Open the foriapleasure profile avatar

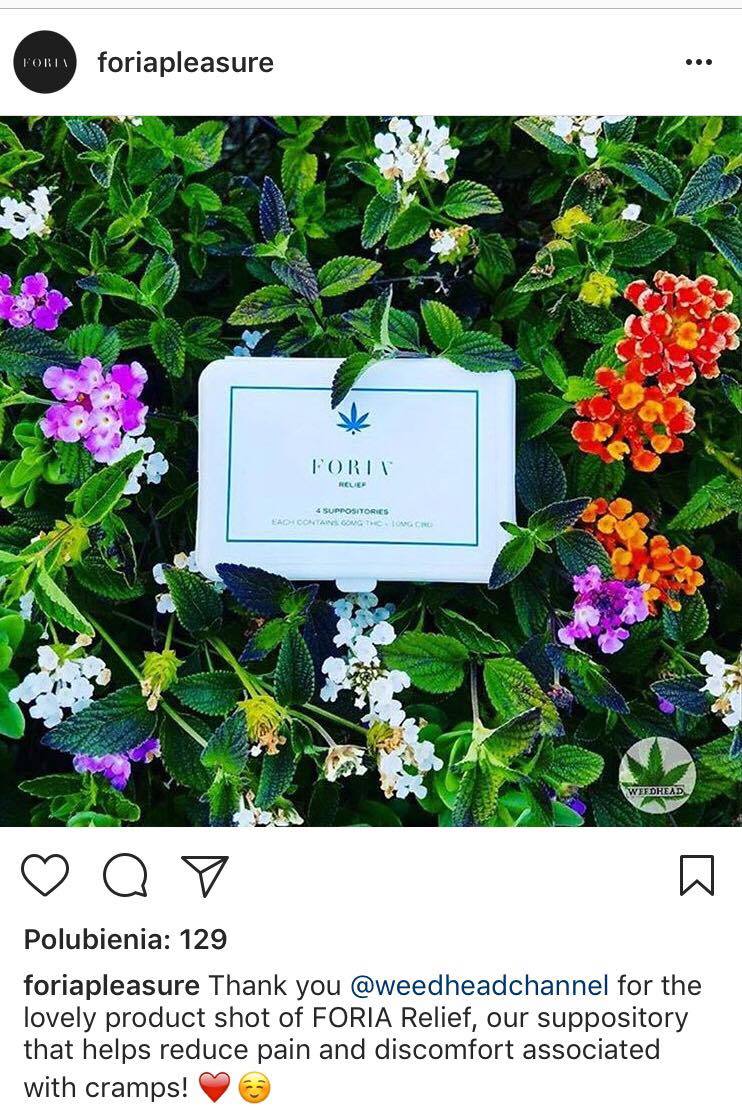click(45, 62)
